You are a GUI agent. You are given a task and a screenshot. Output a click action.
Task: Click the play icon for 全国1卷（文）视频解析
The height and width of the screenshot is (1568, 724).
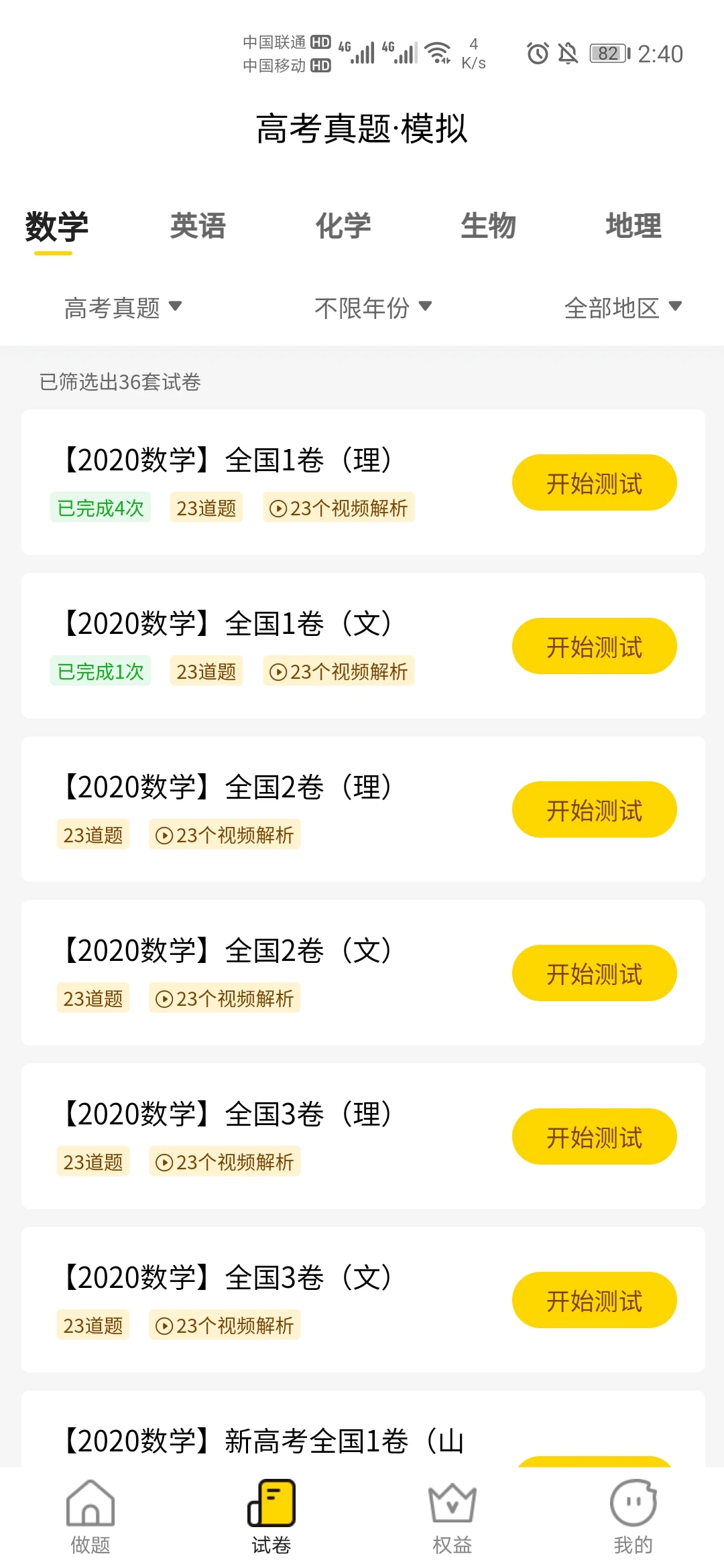click(x=279, y=671)
